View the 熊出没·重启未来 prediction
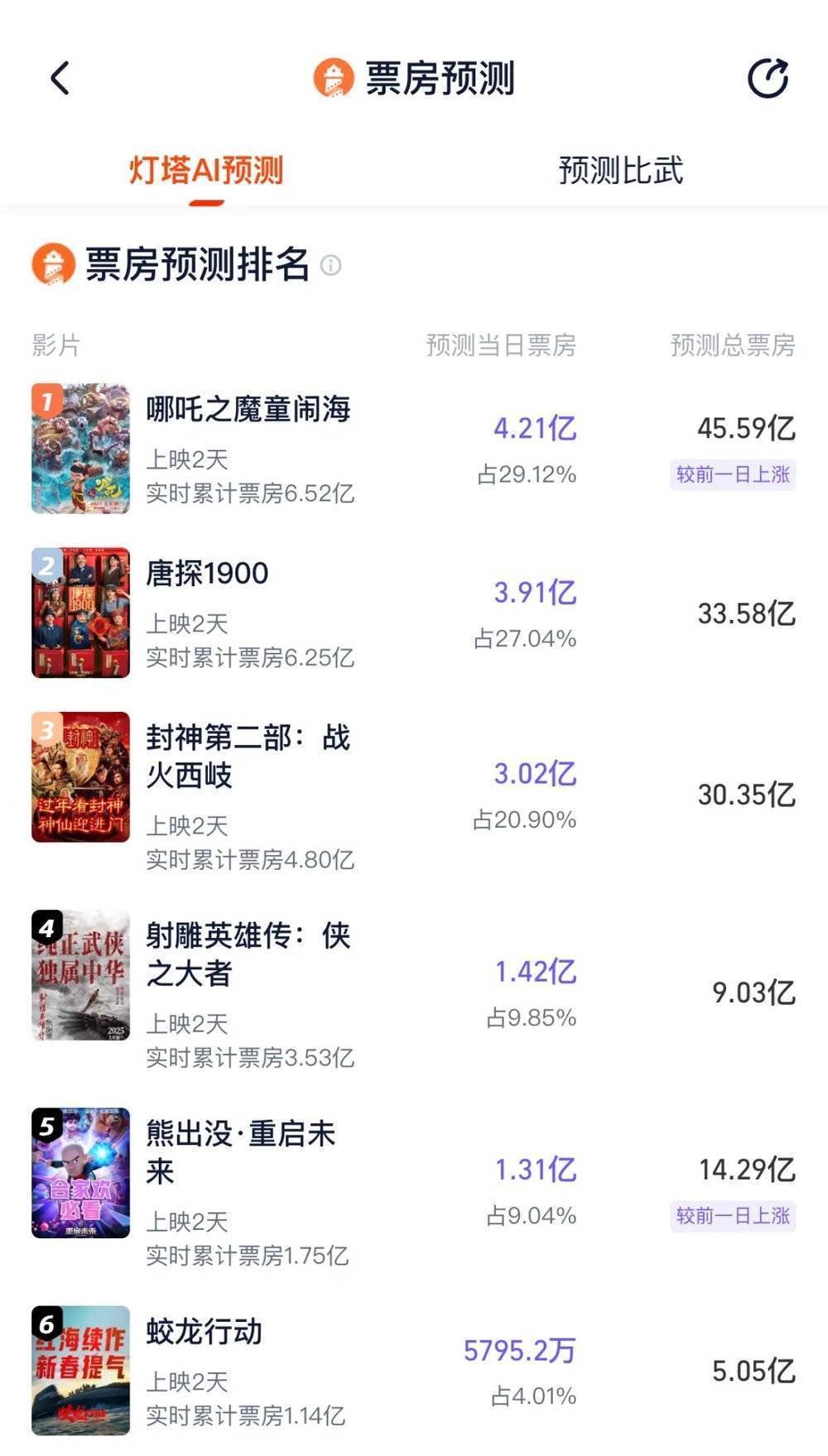The image size is (828, 1456). (x=240, y=1151)
